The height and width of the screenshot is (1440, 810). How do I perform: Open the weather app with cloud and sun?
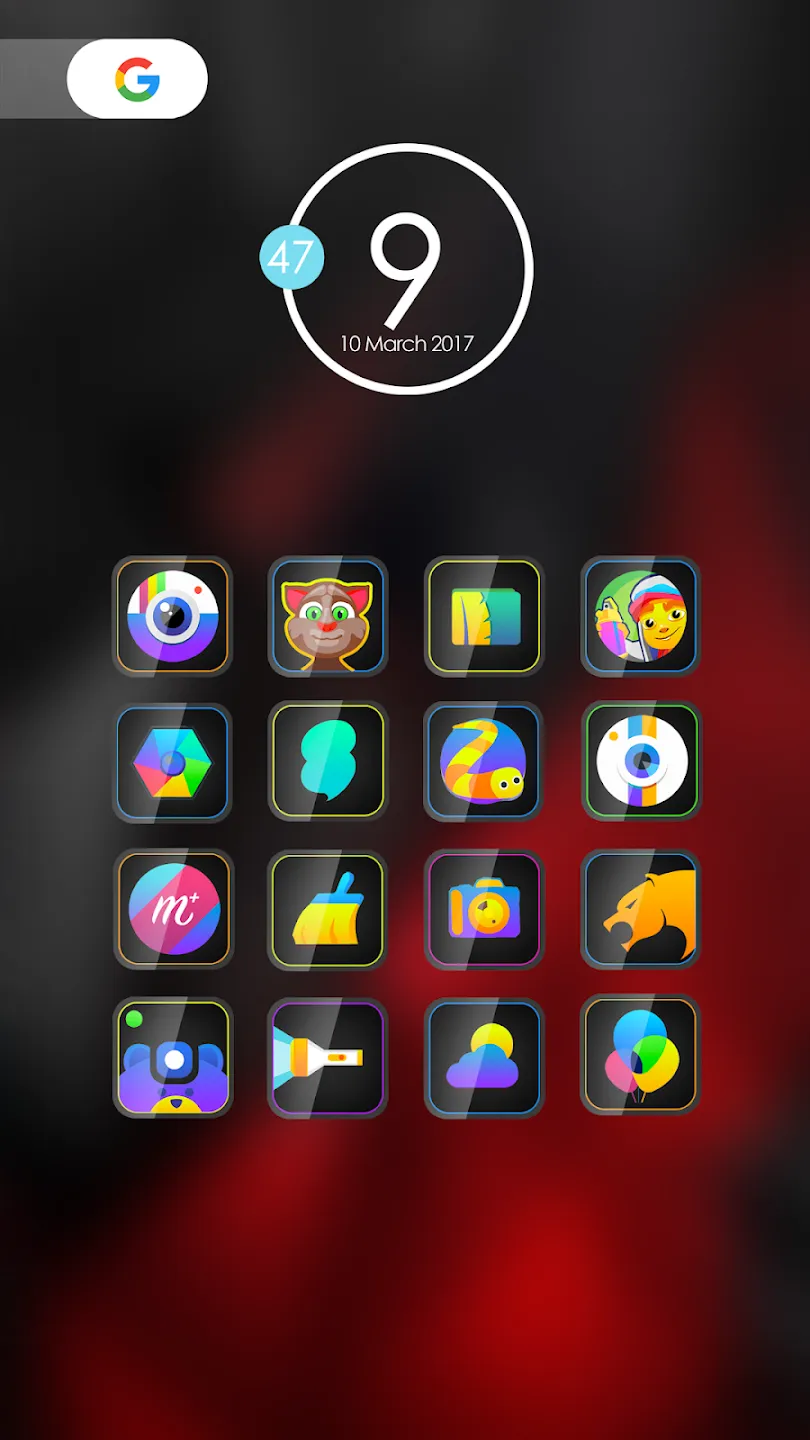pos(484,1058)
